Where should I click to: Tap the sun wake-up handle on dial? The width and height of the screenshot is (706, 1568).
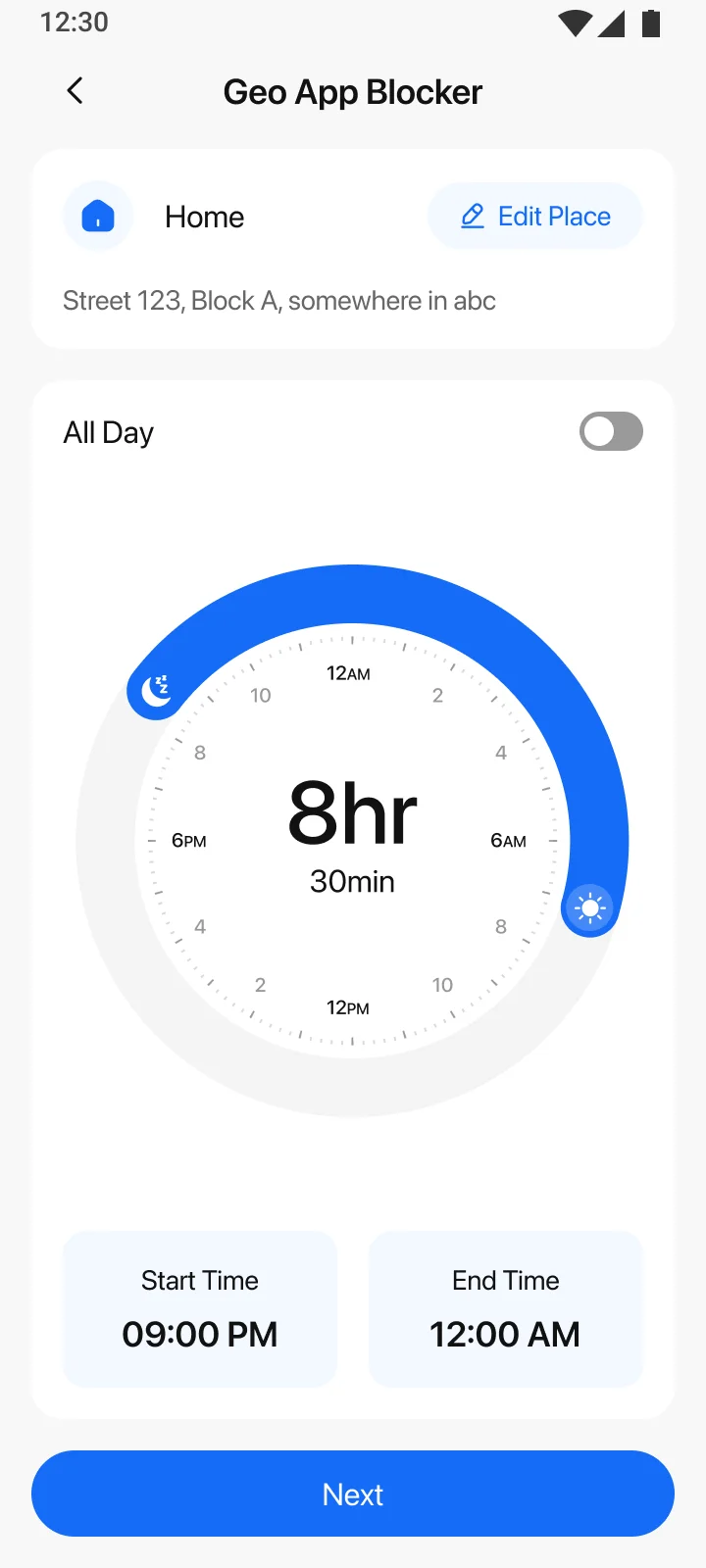[589, 907]
